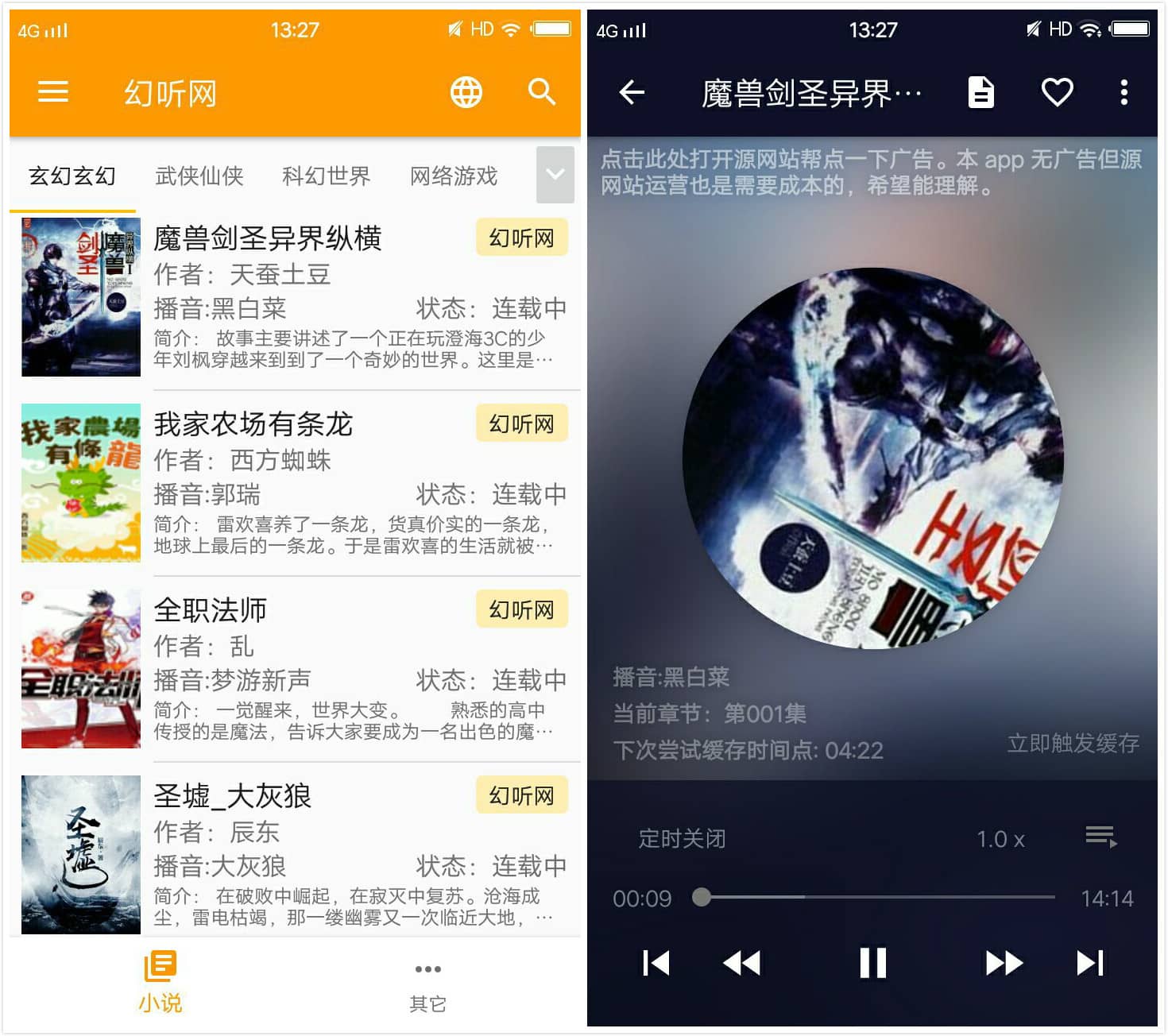This screenshot has height=1036, width=1168.
Task: Change the 1.0 x playback speed
Action: pyautogui.click(x=1000, y=839)
